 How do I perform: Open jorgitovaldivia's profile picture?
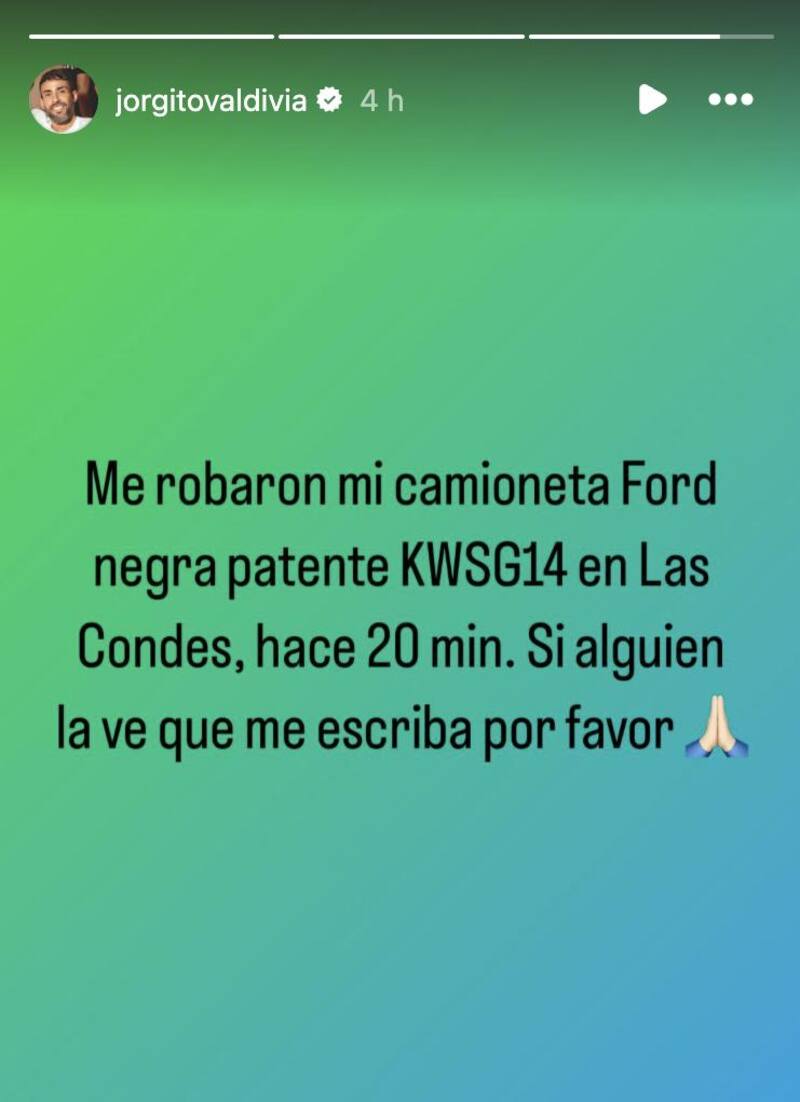[x=63, y=100]
